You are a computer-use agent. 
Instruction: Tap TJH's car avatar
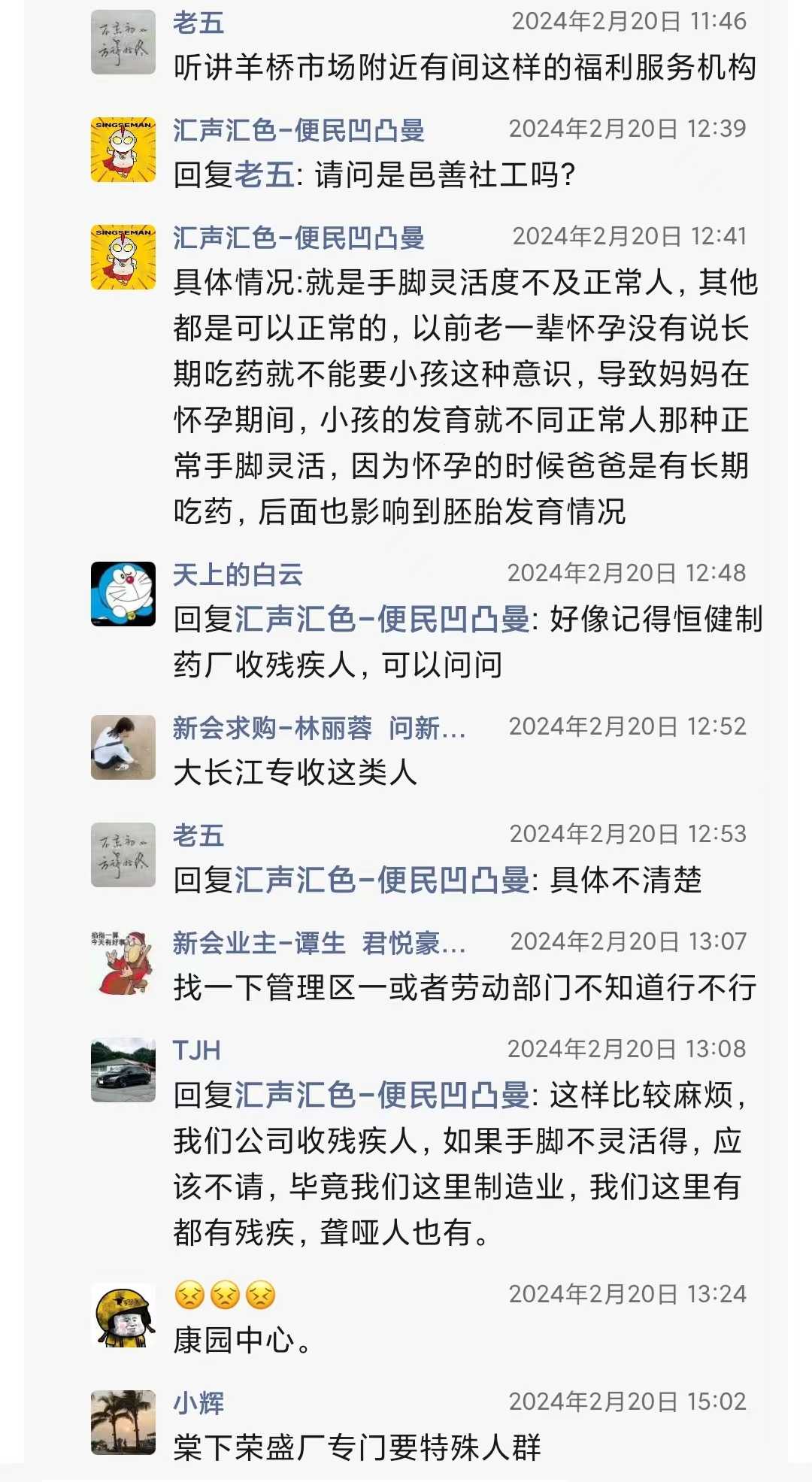point(123,1070)
